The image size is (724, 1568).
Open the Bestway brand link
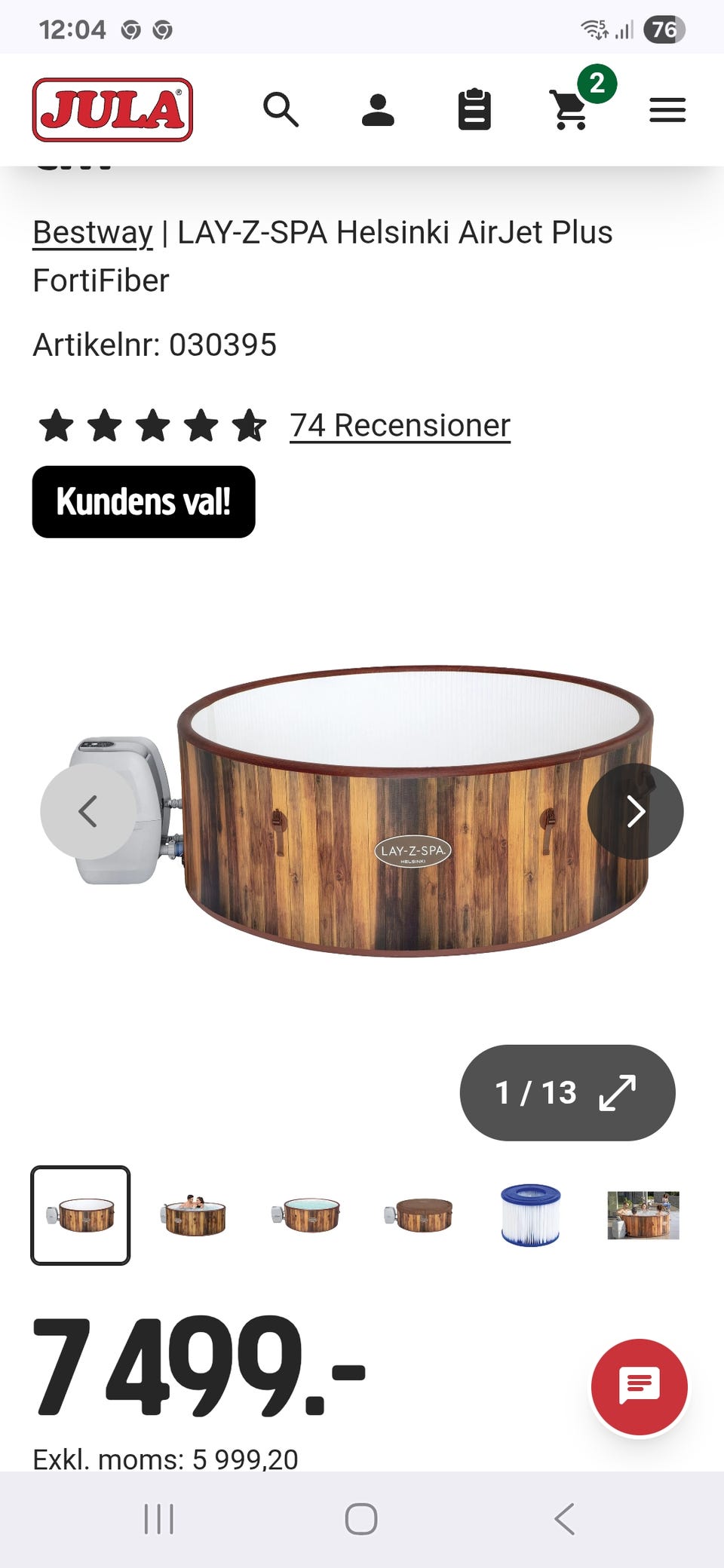coord(93,232)
